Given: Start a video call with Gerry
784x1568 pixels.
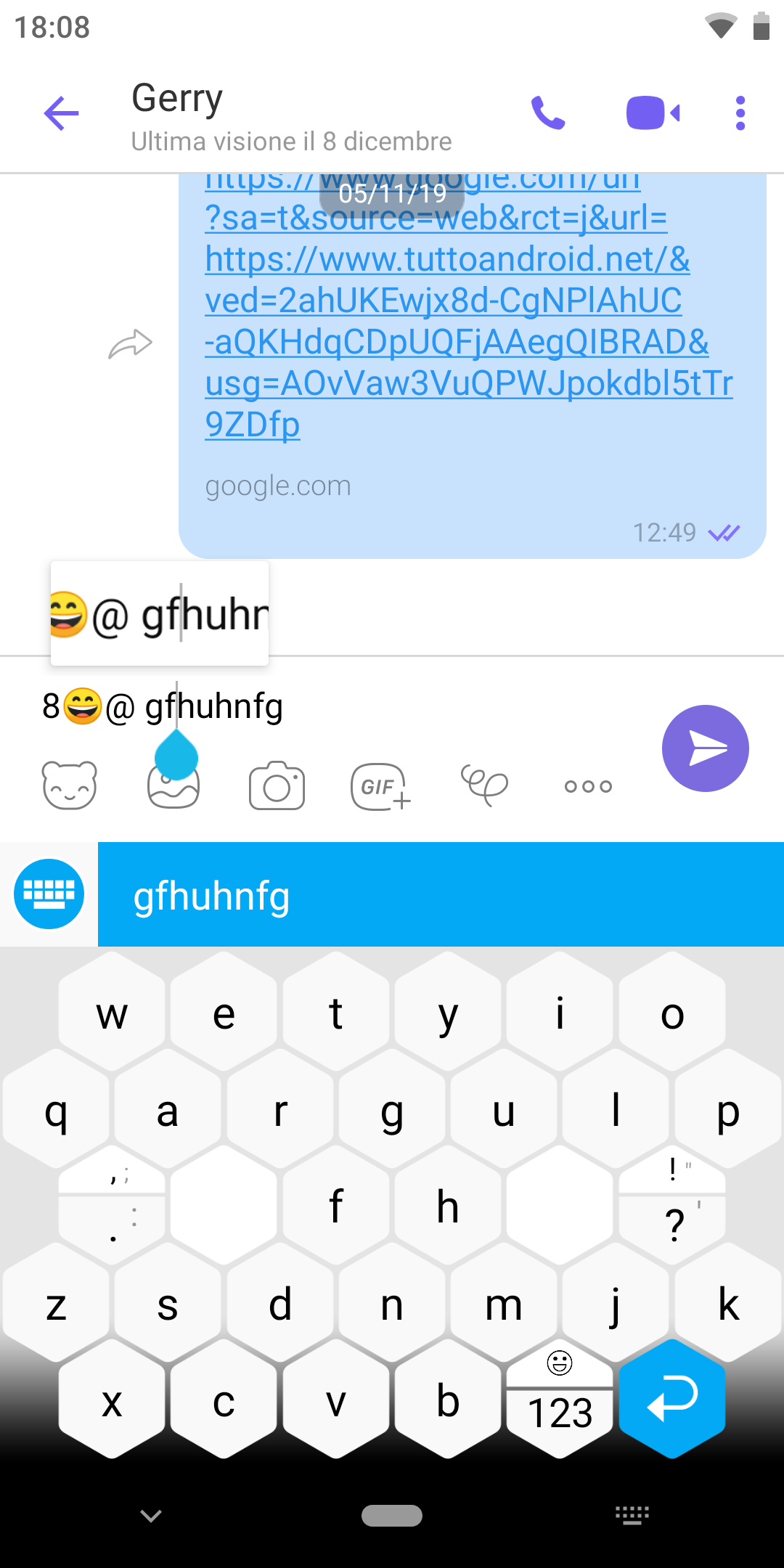Looking at the screenshot, I should point(653,113).
